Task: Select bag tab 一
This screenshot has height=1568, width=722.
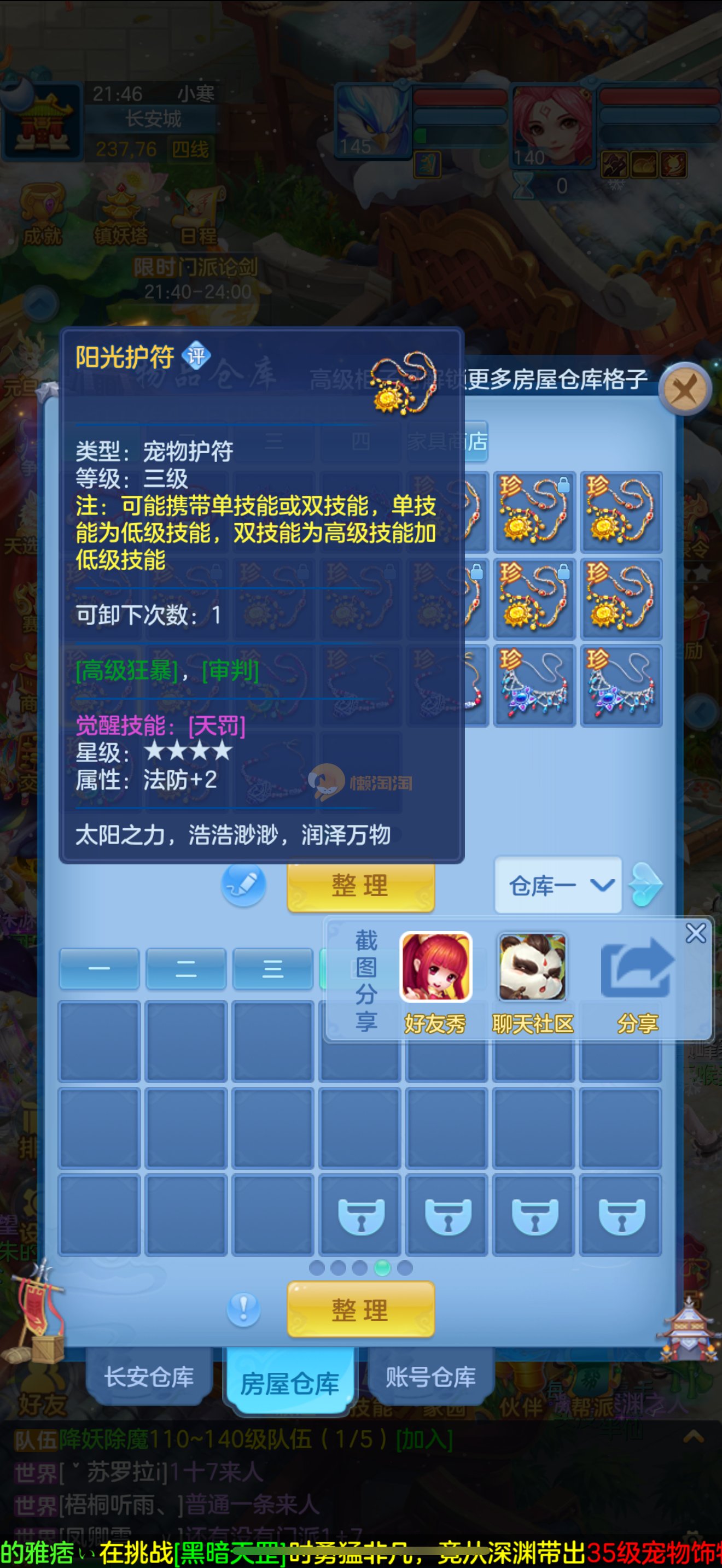Action: [x=99, y=968]
